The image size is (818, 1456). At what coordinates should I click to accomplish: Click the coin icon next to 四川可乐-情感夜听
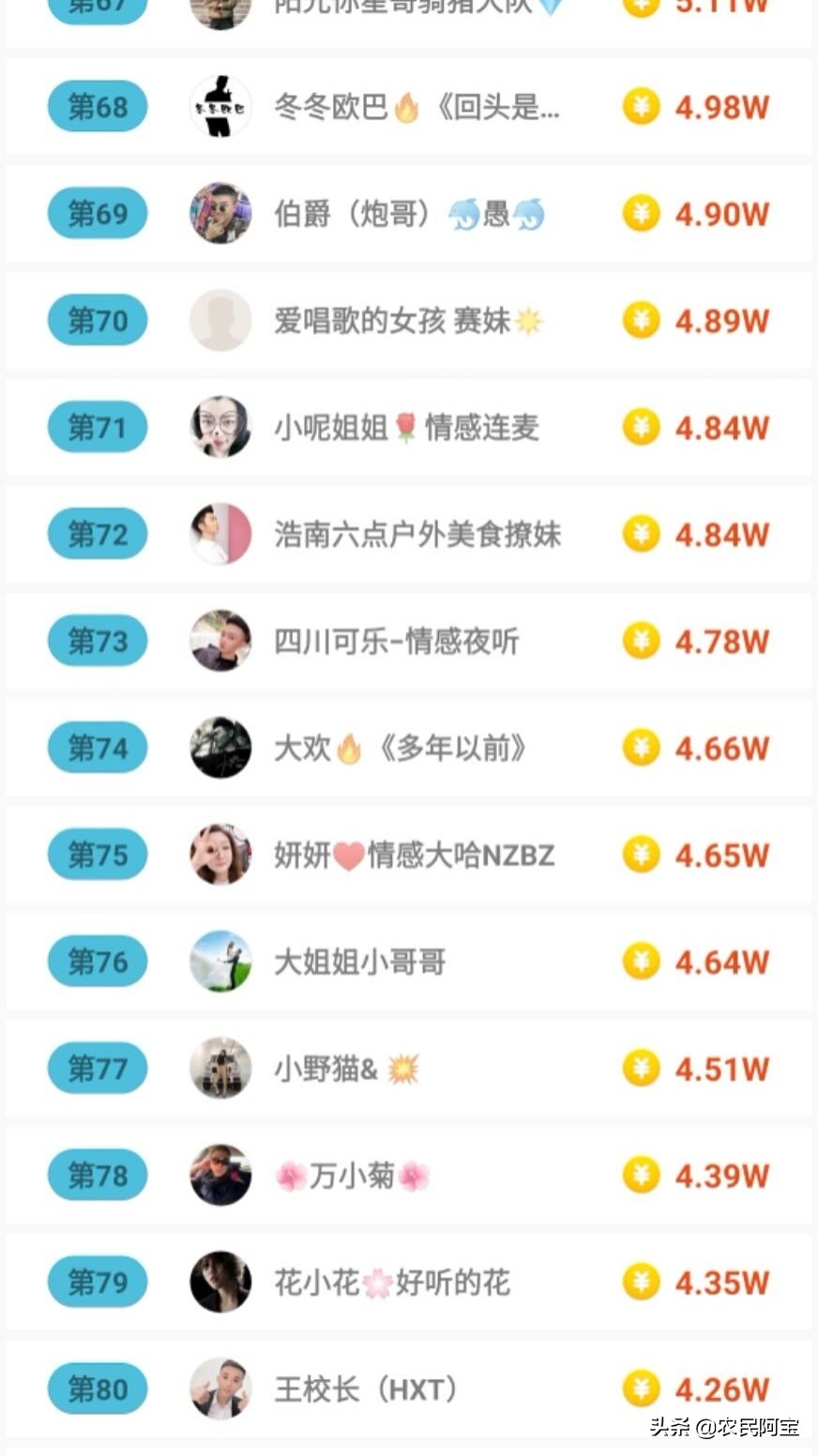coord(641,641)
